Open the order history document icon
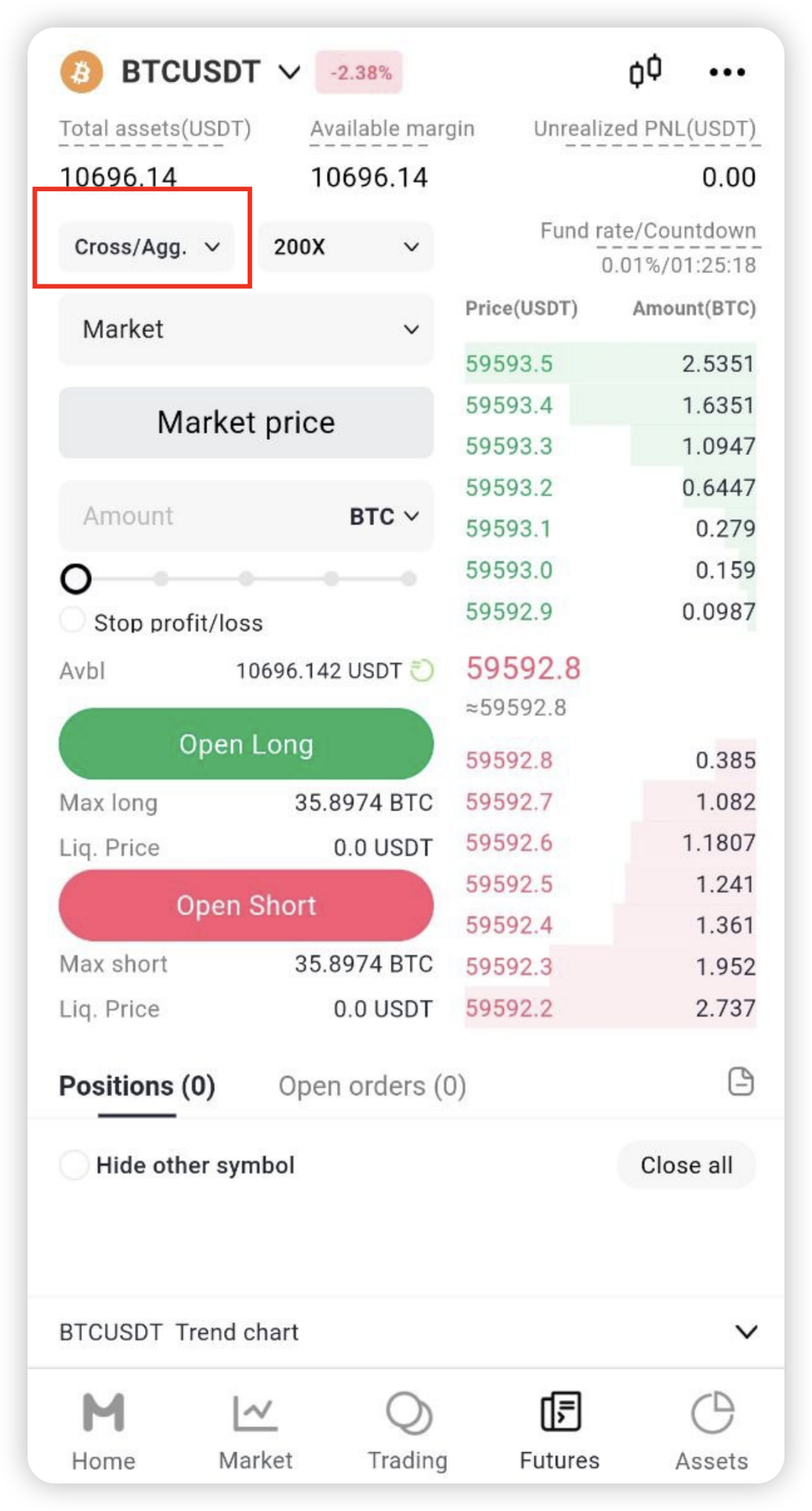Viewport: 812px width, 1511px height. click(x=741, y=1082)
